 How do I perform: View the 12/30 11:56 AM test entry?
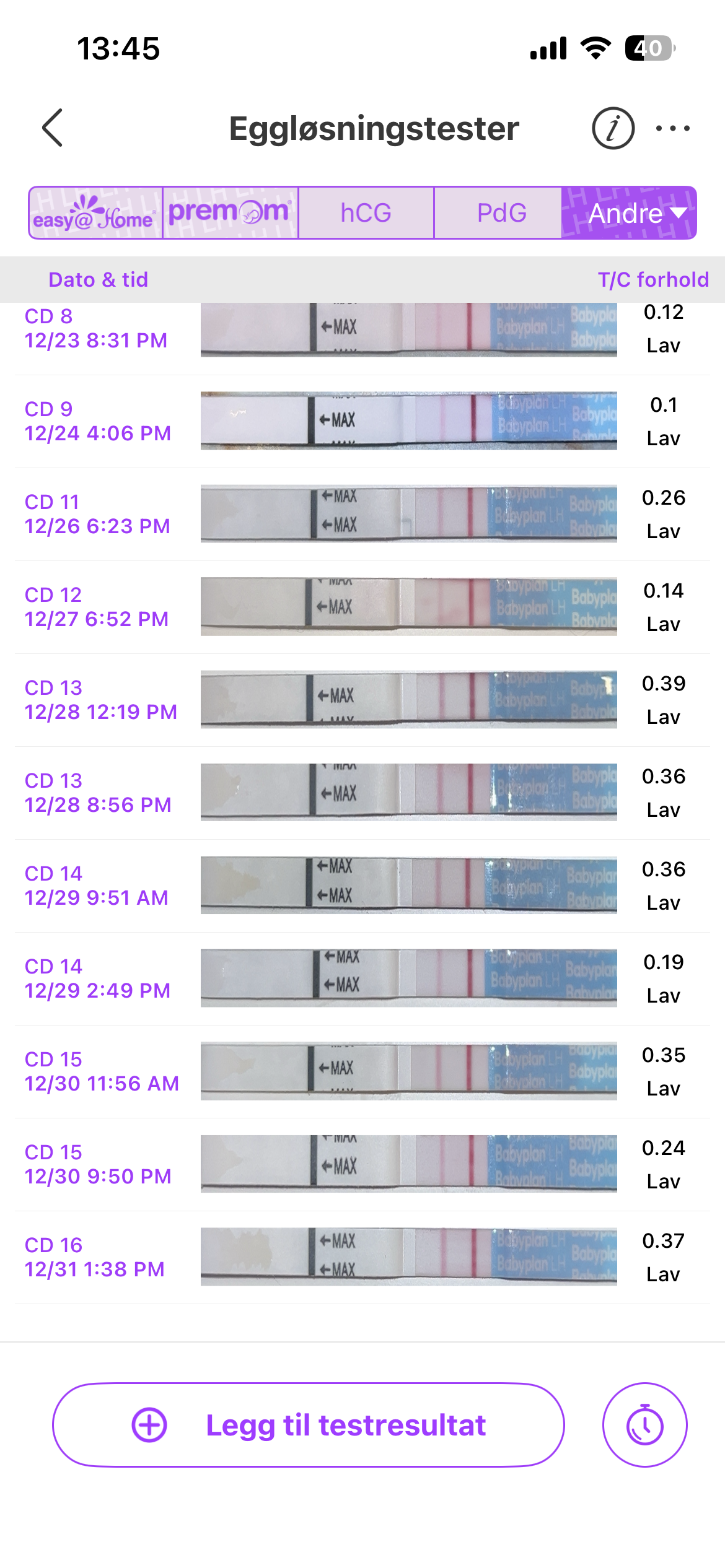[362, 1071]
